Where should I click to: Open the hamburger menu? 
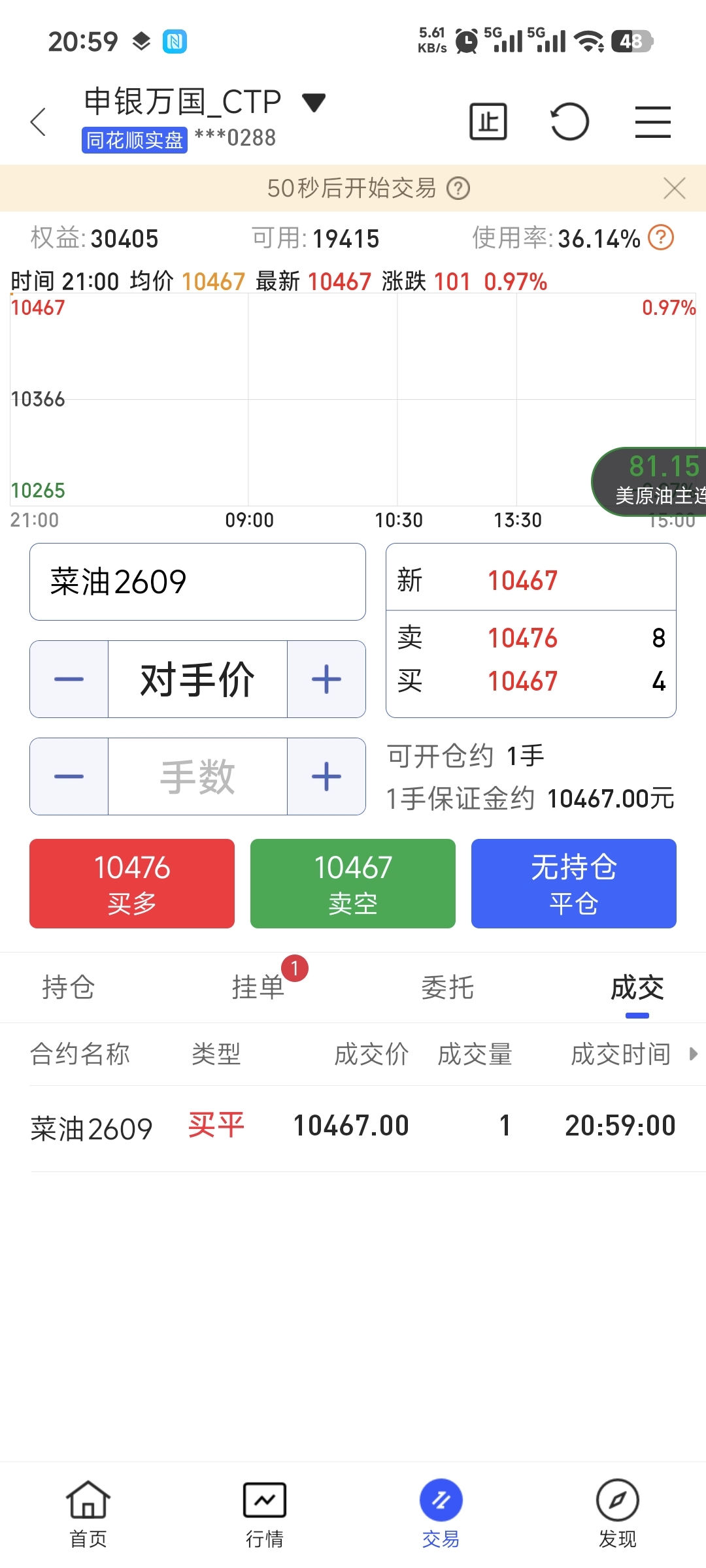[653, 122]
